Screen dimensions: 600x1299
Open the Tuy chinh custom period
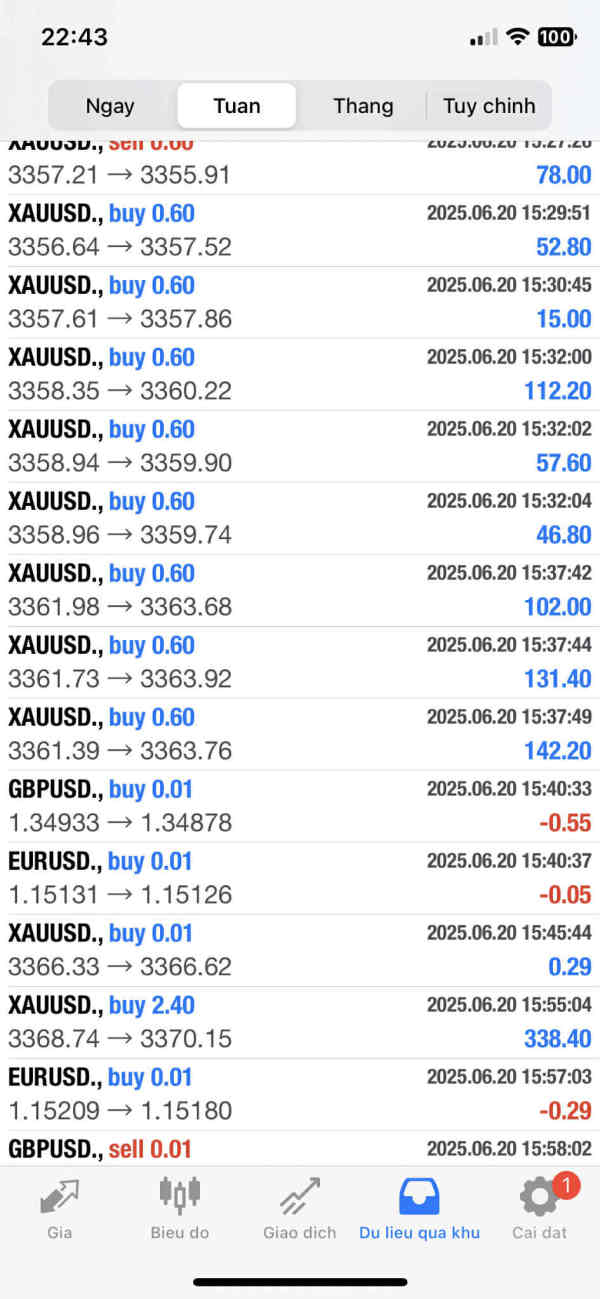tap(489, 106)
